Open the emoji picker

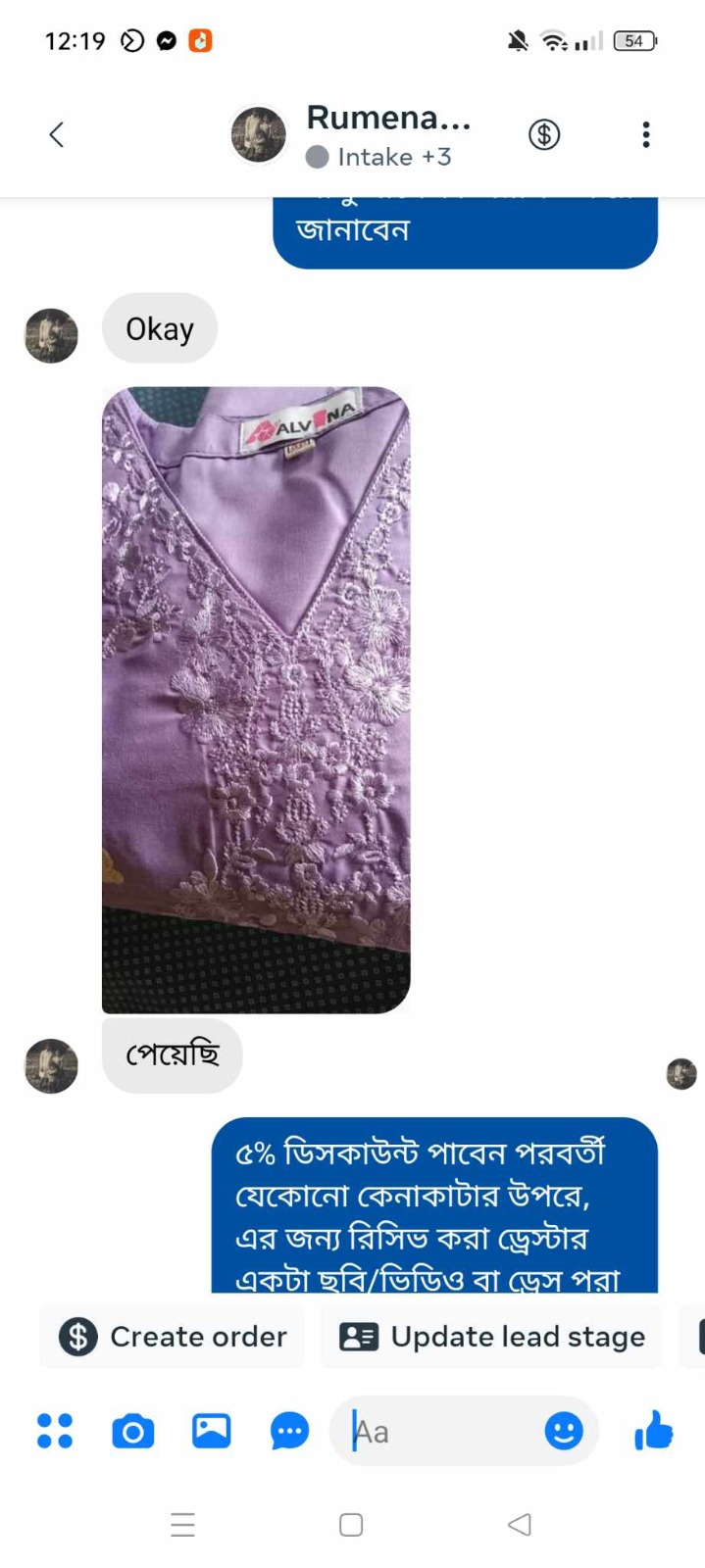tap(564, 1432)
